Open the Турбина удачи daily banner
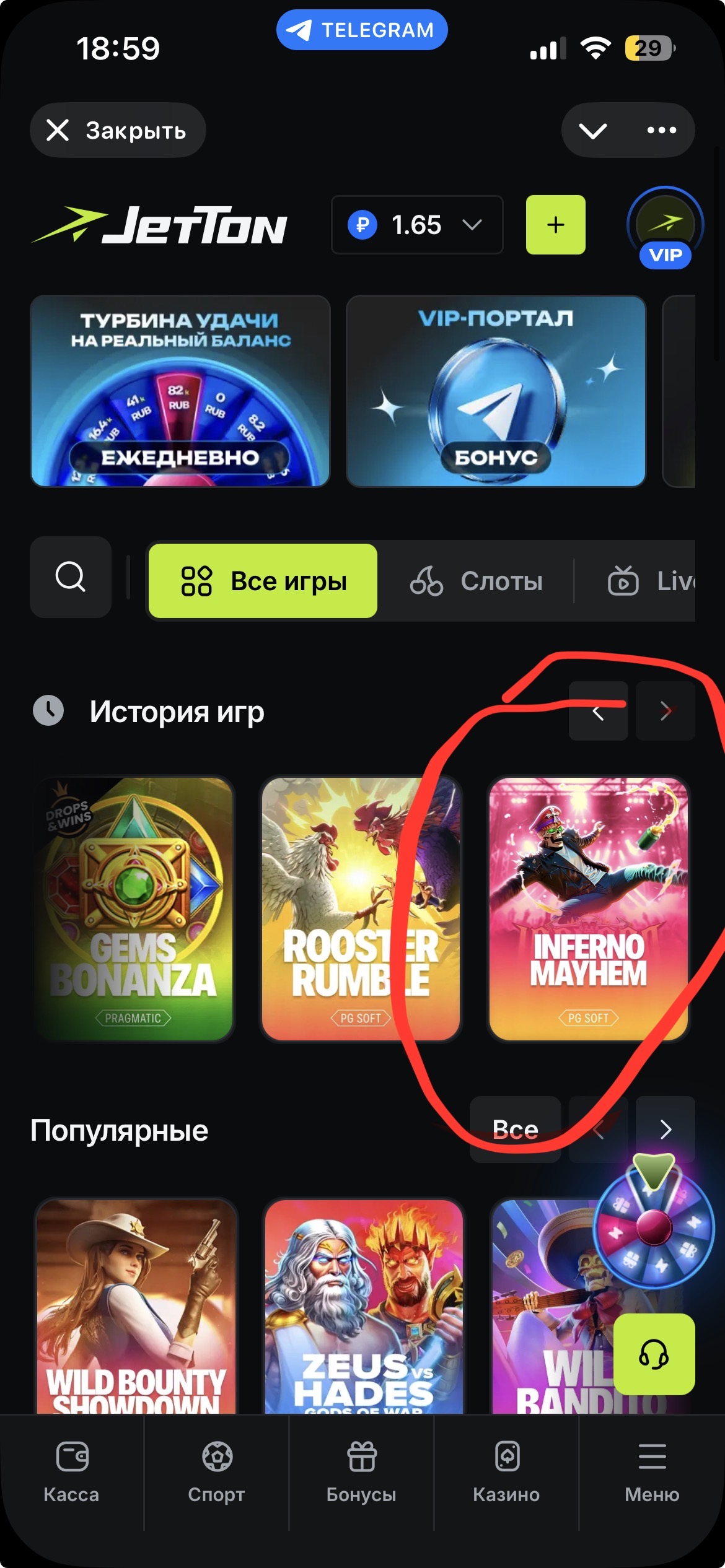725x1568 pixels. pos(180,391)
